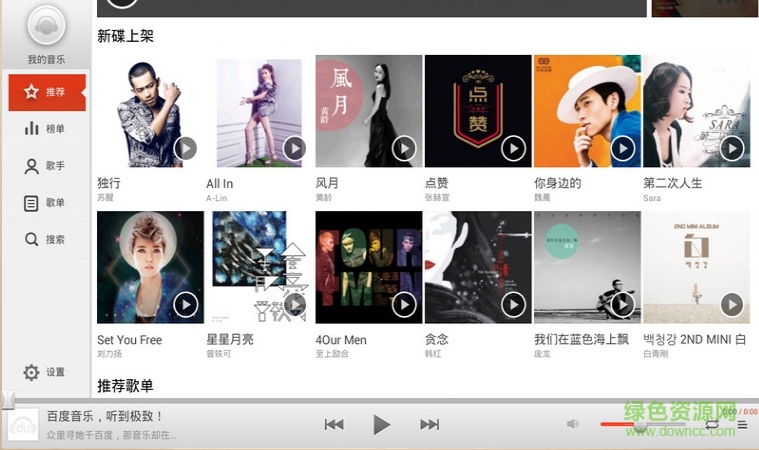Open the All In album by A-Lin
Viewport: 759px width, 450px height.
tap(259, 111)
